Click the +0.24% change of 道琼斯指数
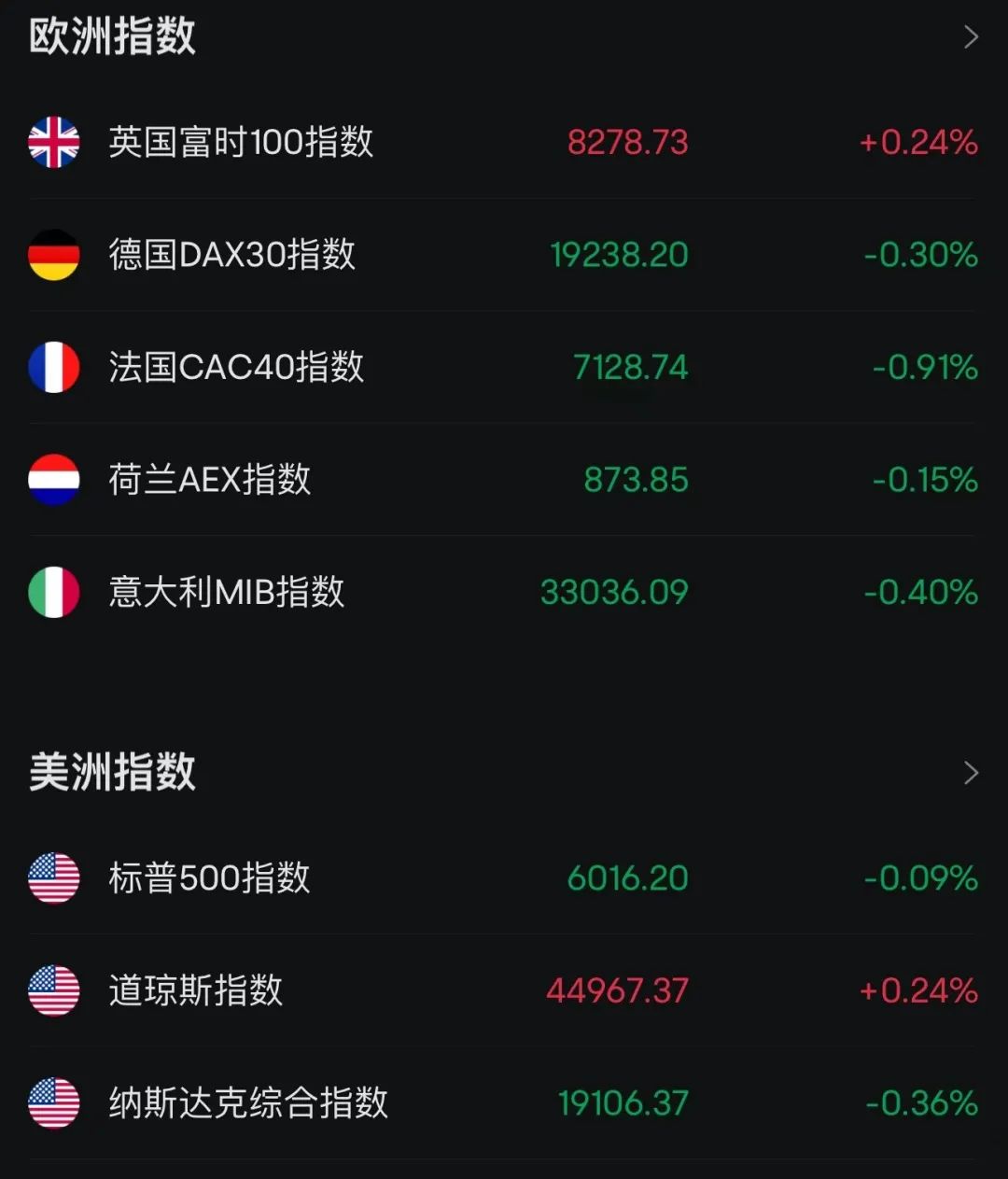1008x1179 pixels. coord(916,990)
